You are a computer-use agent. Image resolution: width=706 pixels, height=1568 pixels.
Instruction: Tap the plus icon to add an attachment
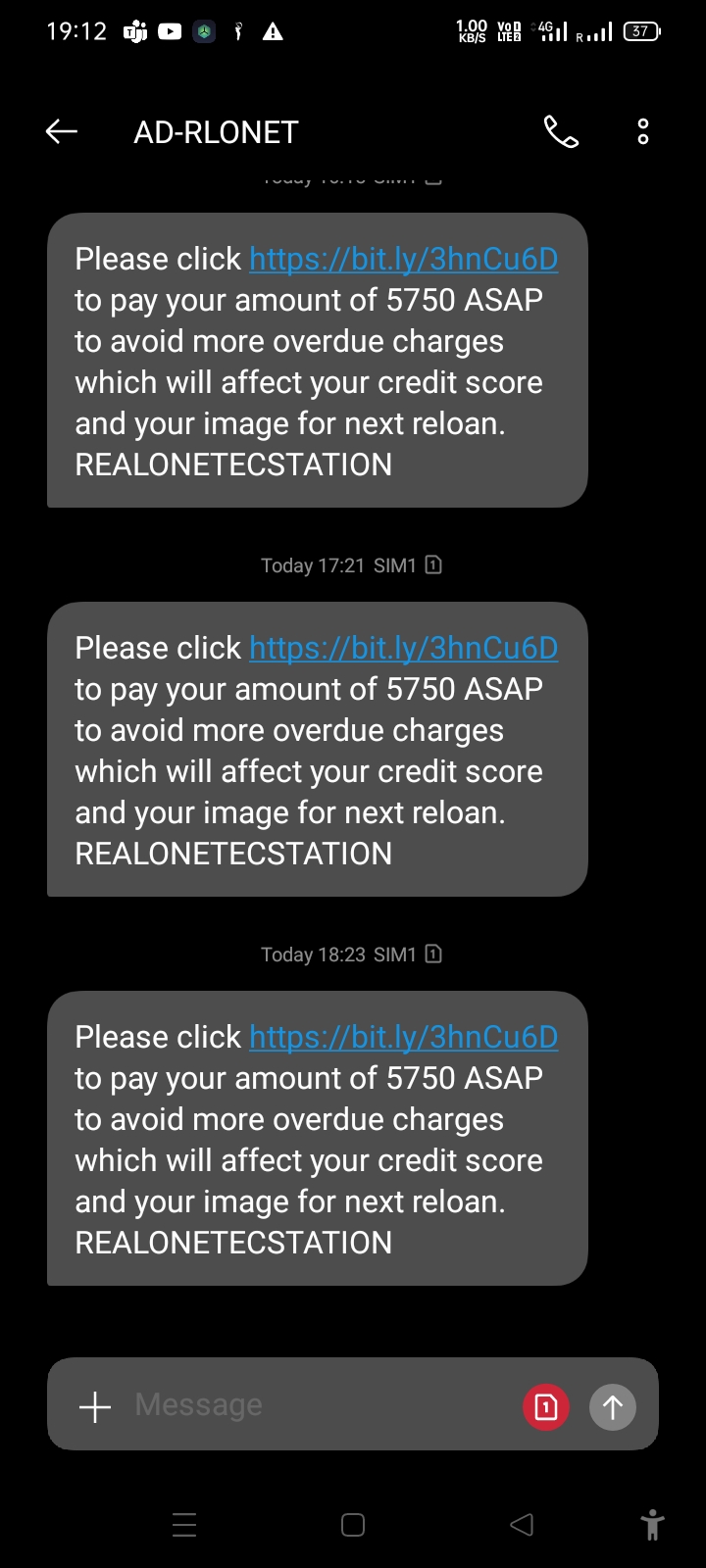point(95,1406)
